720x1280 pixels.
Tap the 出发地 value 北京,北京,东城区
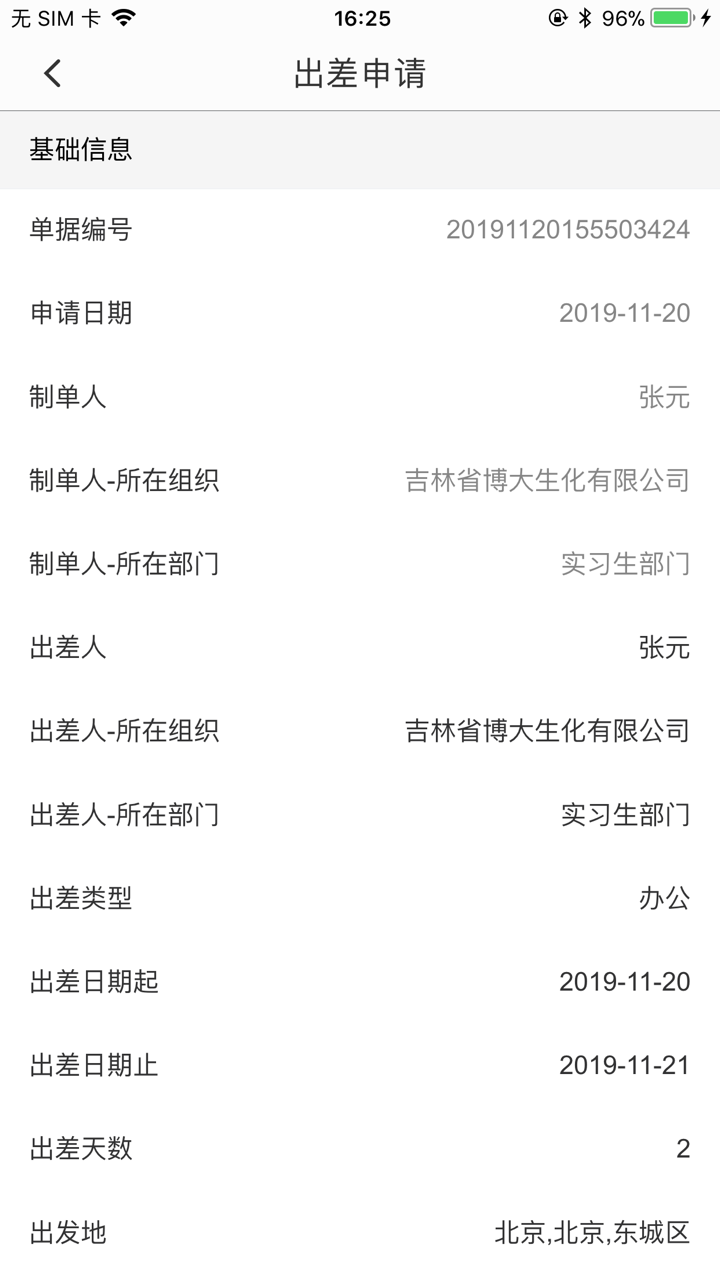tap(590, 1234)
